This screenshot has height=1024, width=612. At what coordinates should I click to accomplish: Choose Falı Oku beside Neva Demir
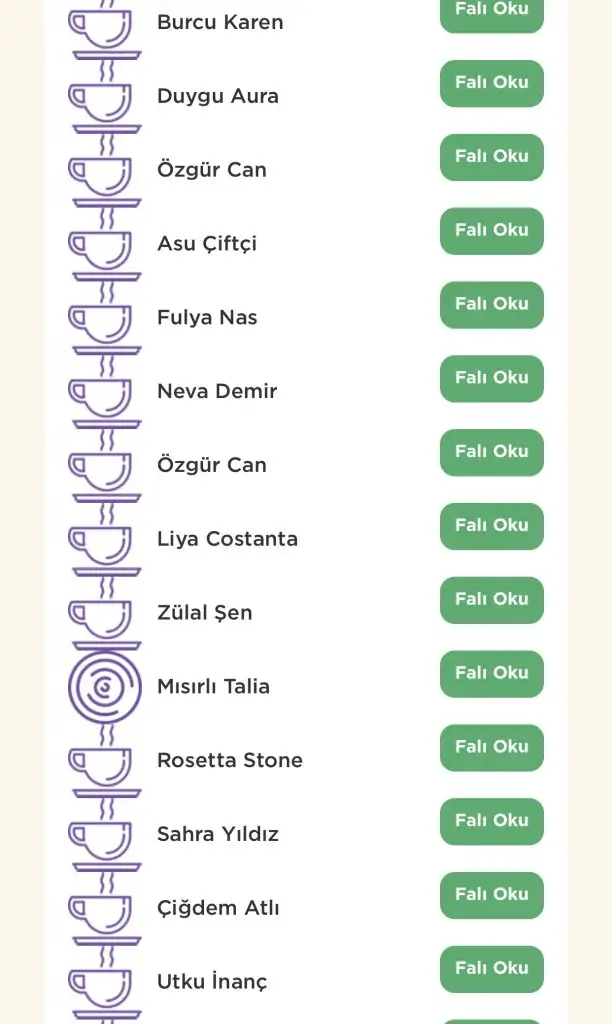tap(491, 378)
